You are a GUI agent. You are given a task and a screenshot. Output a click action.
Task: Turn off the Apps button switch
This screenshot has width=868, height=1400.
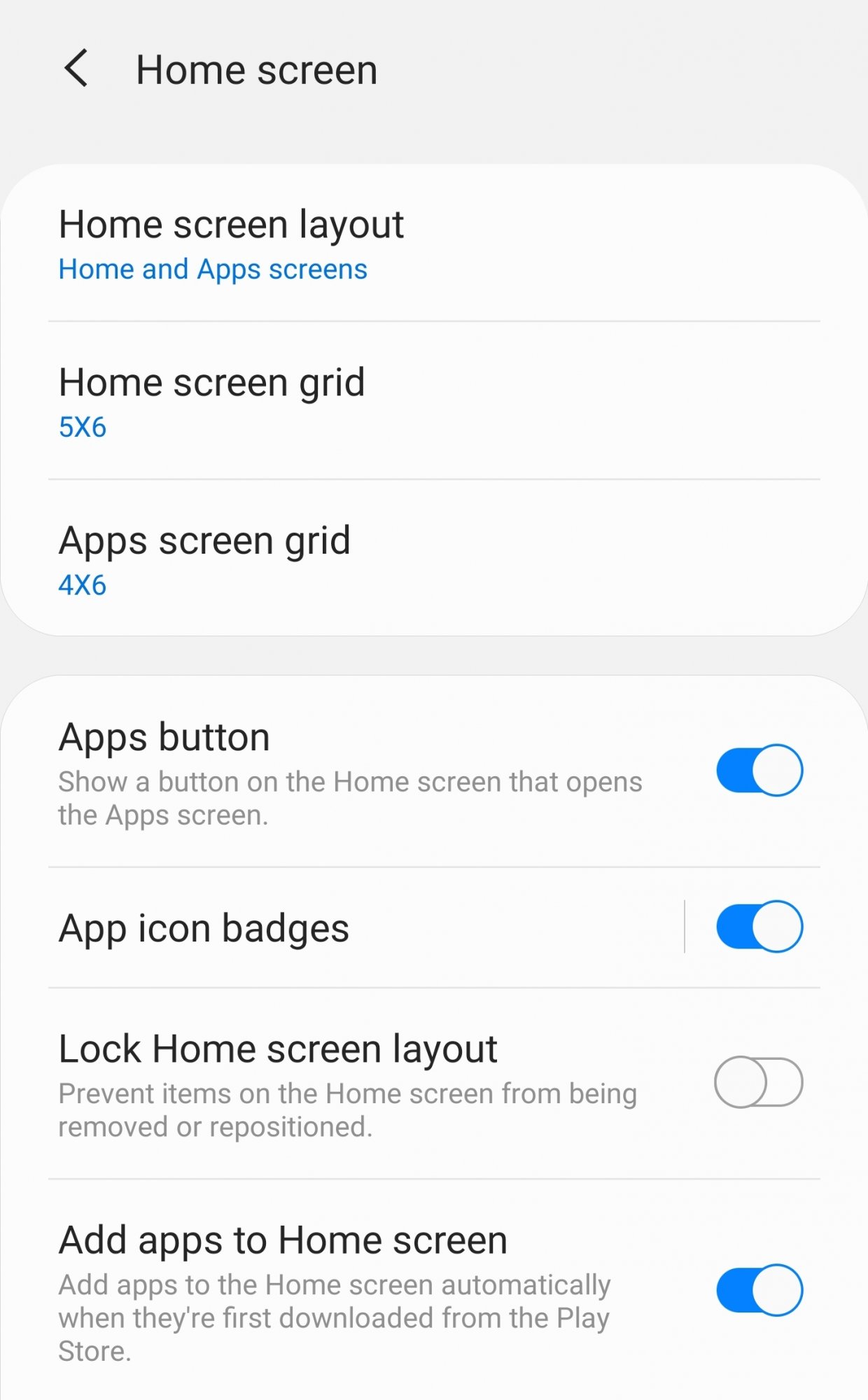[759, 770]
